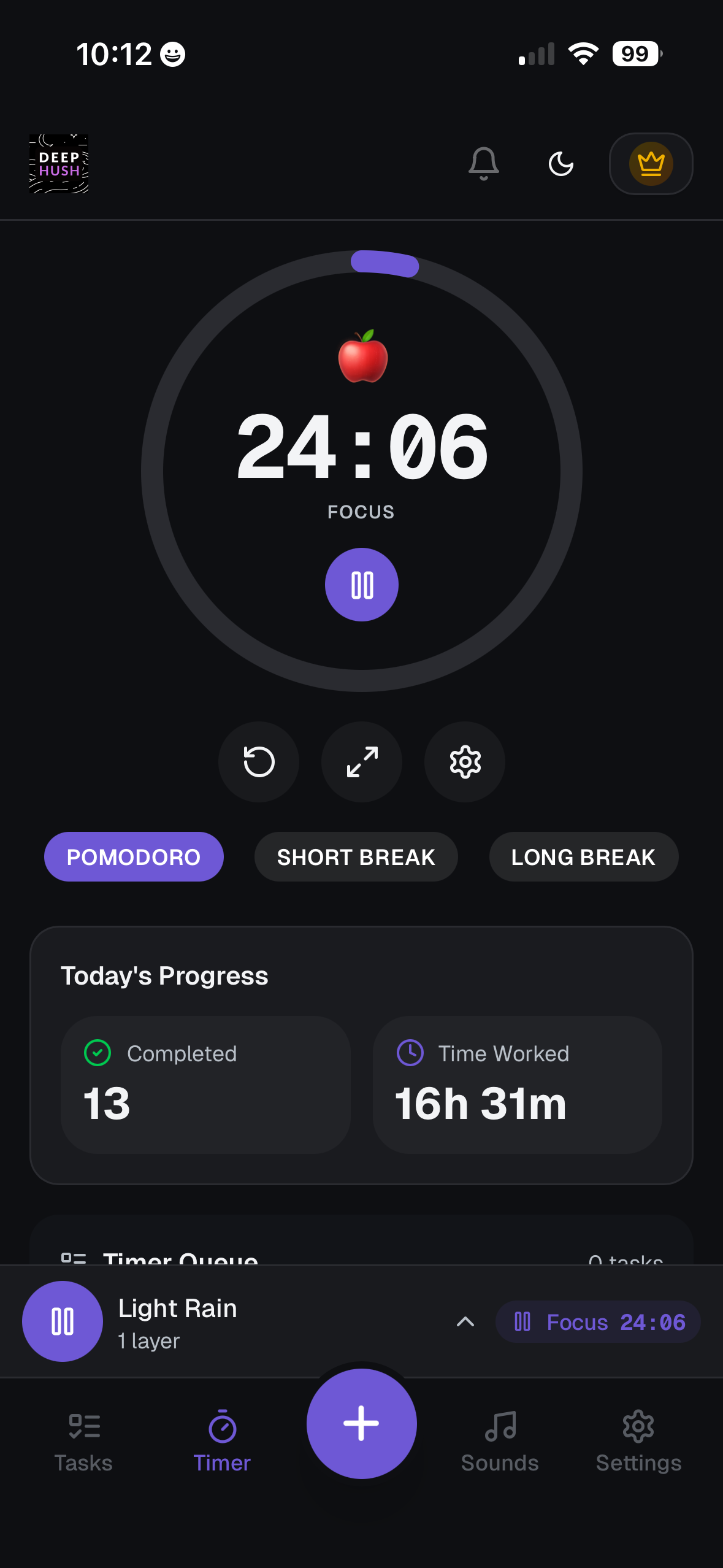Image resolution: width=723 pixels, height=1568 pixels.
Task: Toggle dark mode using the moon icon
Action: tap(561, 163)
